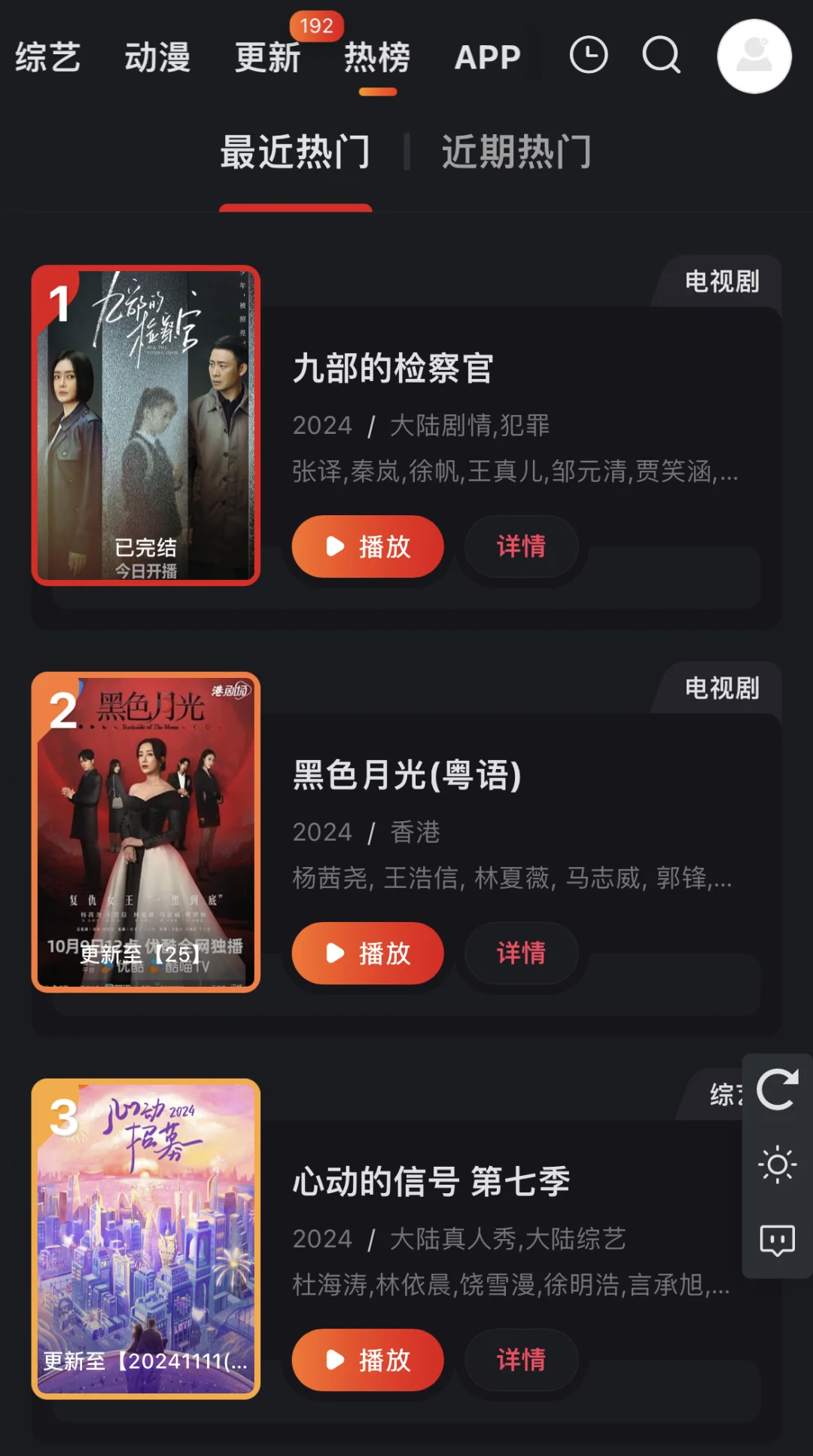Toggle the brightness theme sun icon

click(777, 1165)
